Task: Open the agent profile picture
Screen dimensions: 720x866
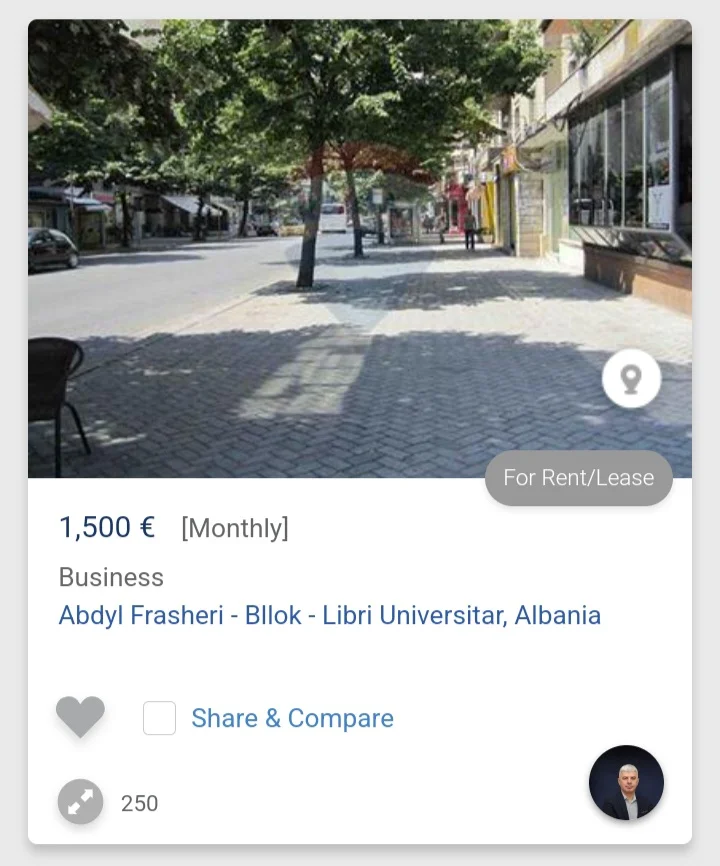Action: pos(626,783)
